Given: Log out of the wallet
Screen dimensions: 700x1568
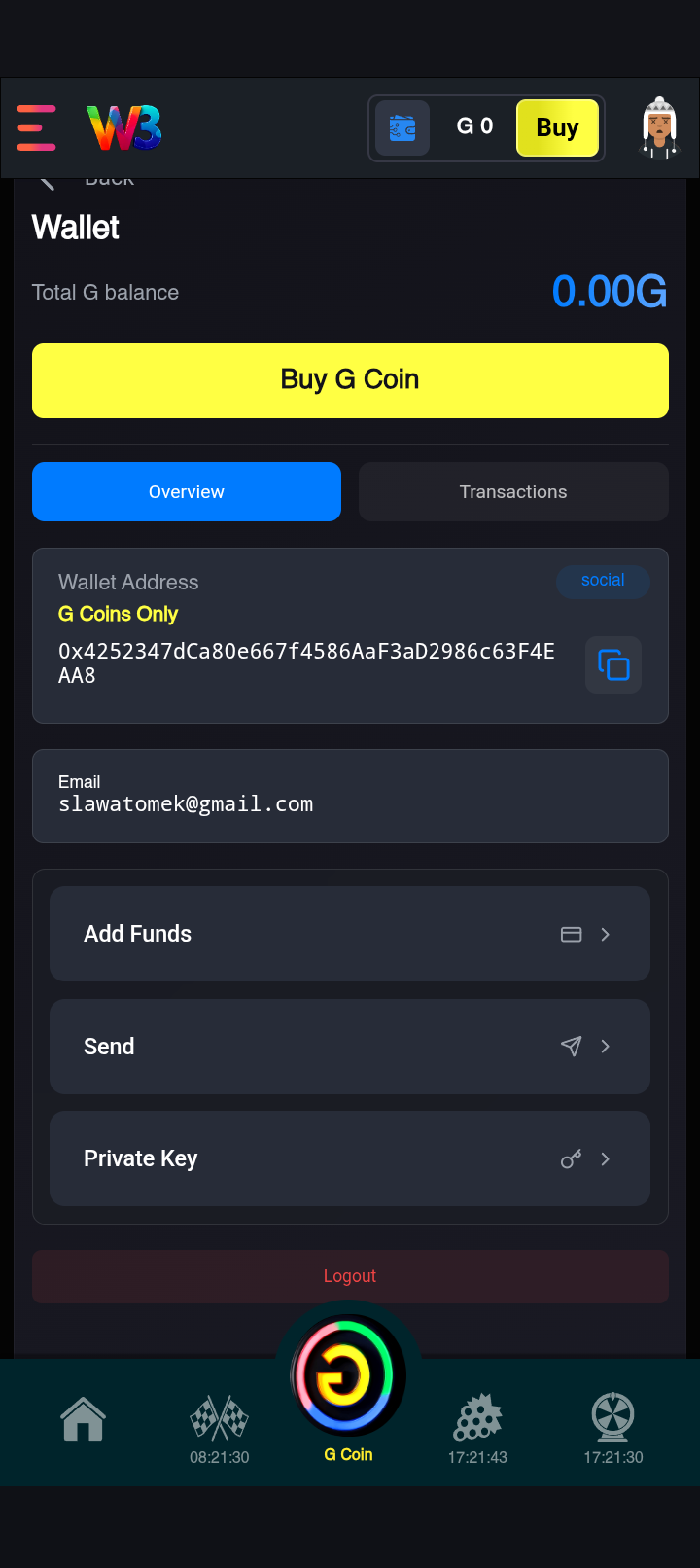Looking at the screenshot, I should [x=350, y=1276].
